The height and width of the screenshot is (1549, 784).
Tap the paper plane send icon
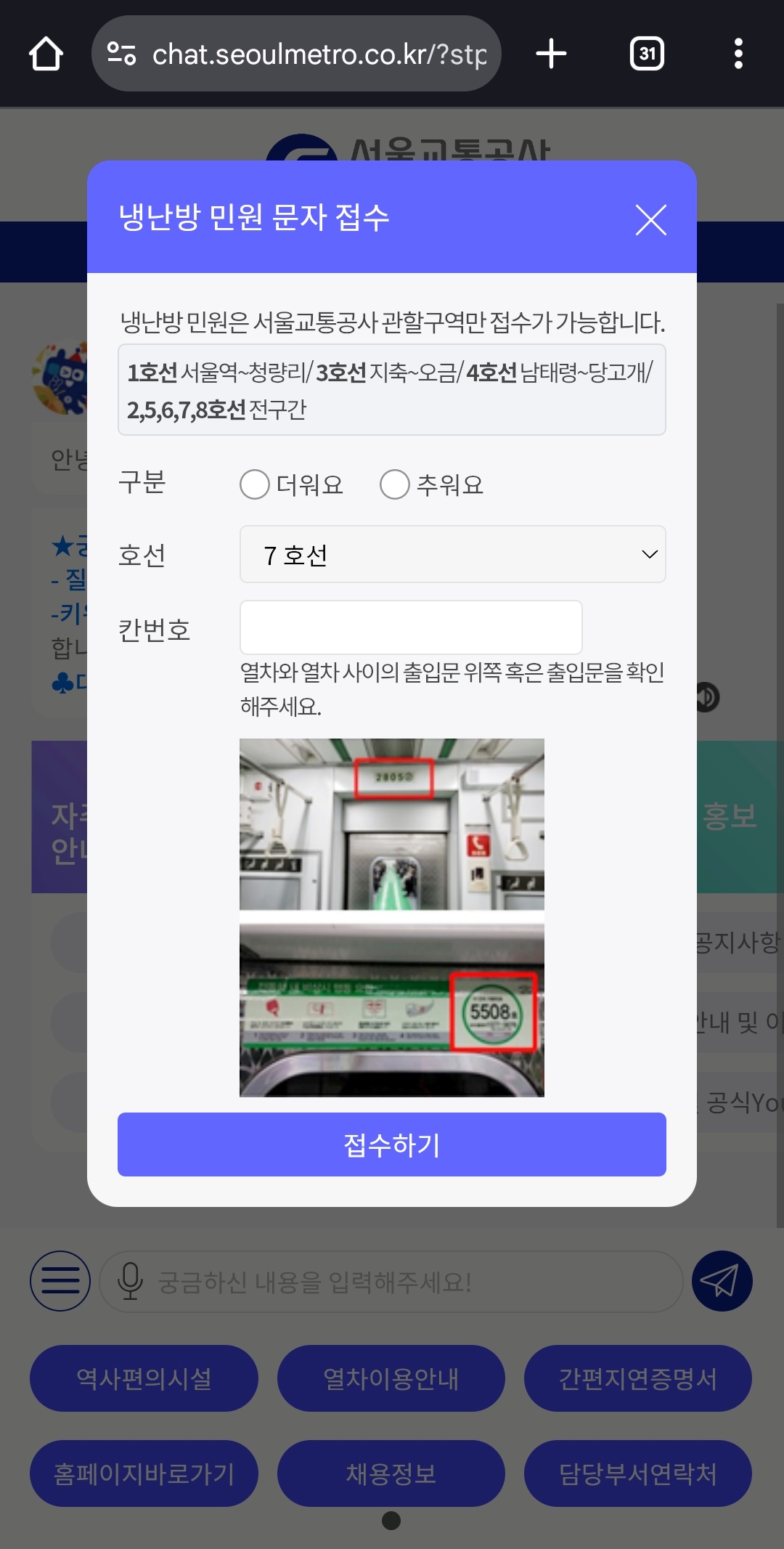click(x=722, y=1280)
